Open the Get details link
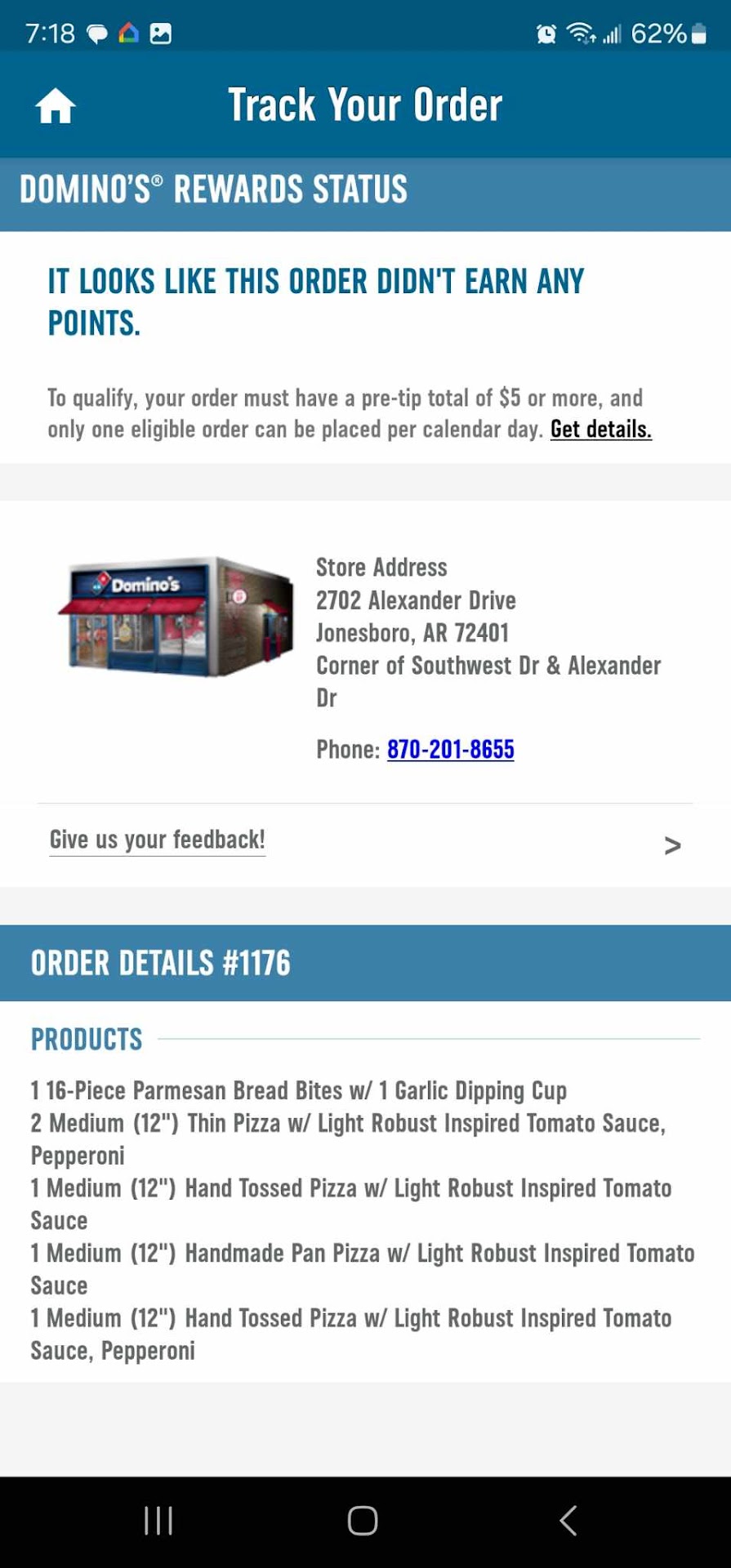 pos(600,429)
